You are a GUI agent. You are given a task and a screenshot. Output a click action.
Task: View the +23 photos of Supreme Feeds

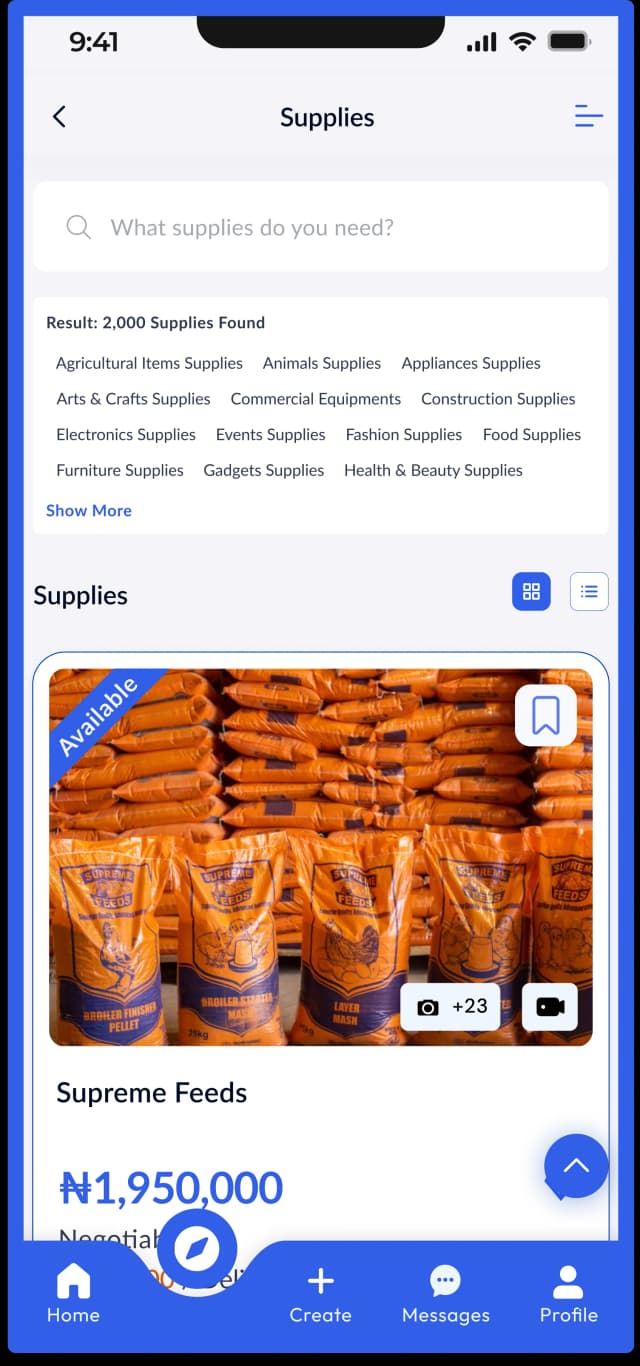(450, 1006)
